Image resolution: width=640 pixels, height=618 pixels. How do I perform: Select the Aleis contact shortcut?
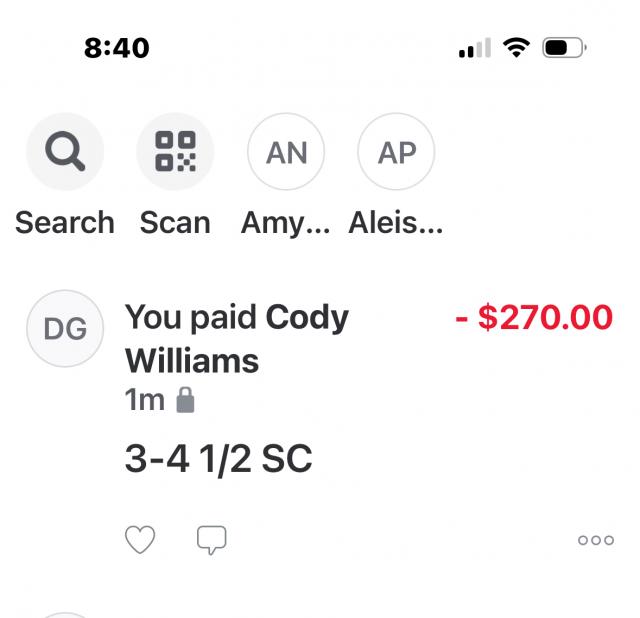click(x=396, y=153)
